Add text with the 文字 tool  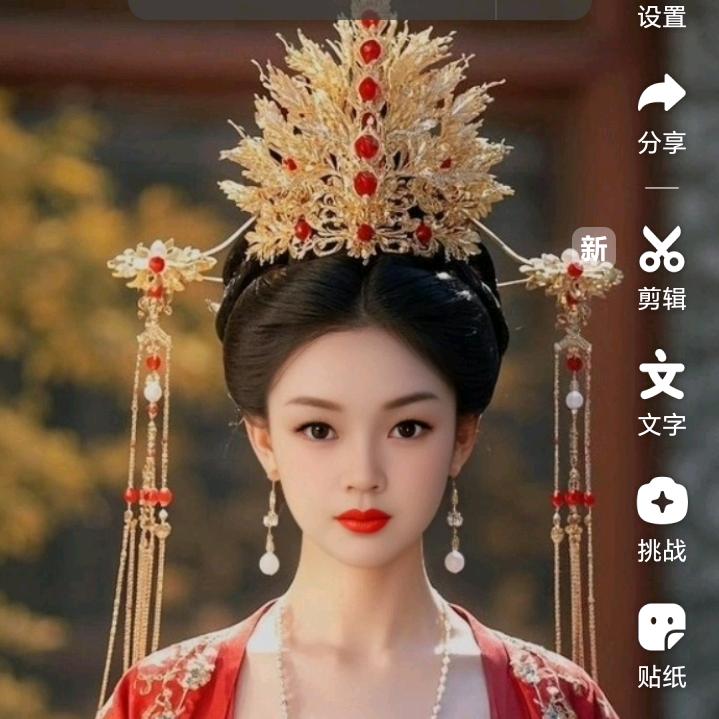(x=662, y=390)
